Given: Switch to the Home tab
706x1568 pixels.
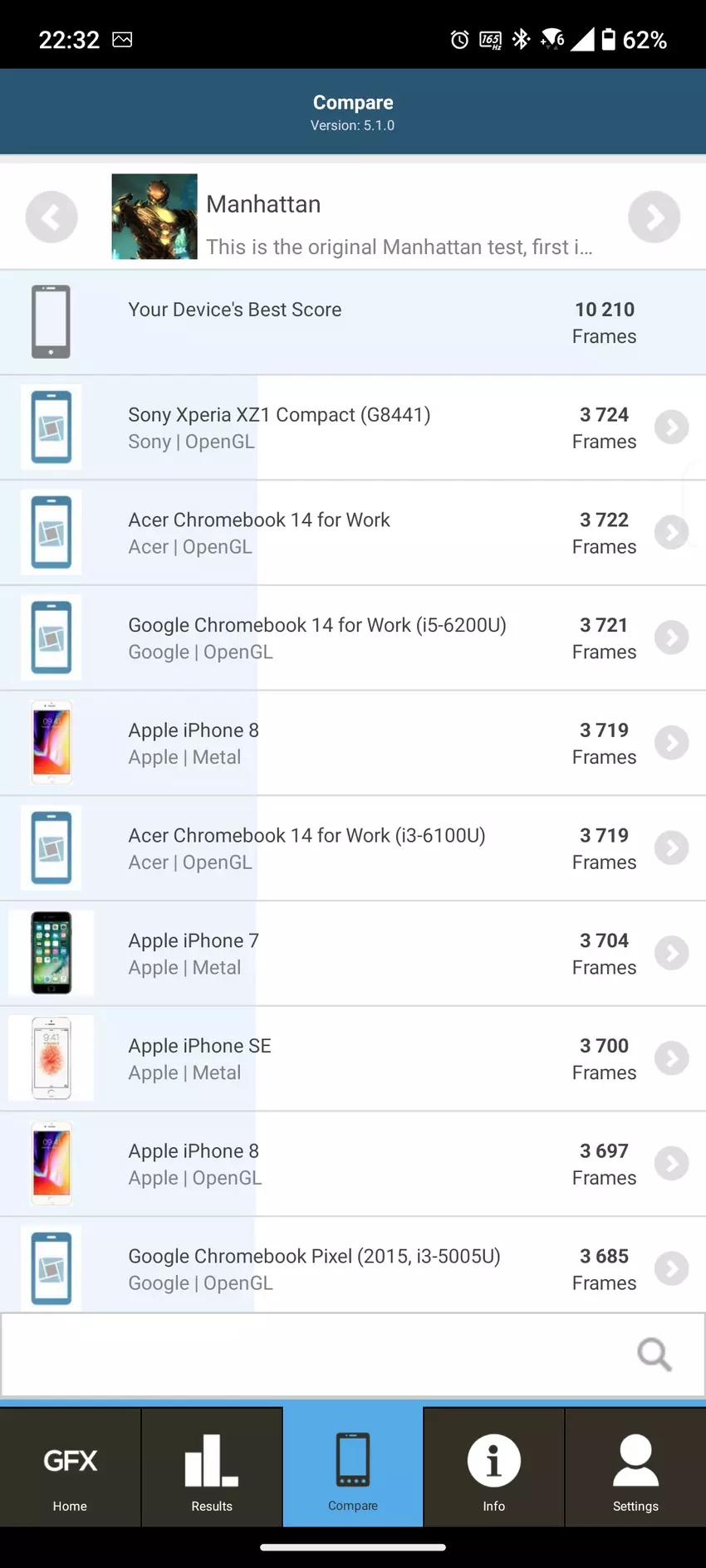Looking at the screenshot, I should [x=71, y=1468].
